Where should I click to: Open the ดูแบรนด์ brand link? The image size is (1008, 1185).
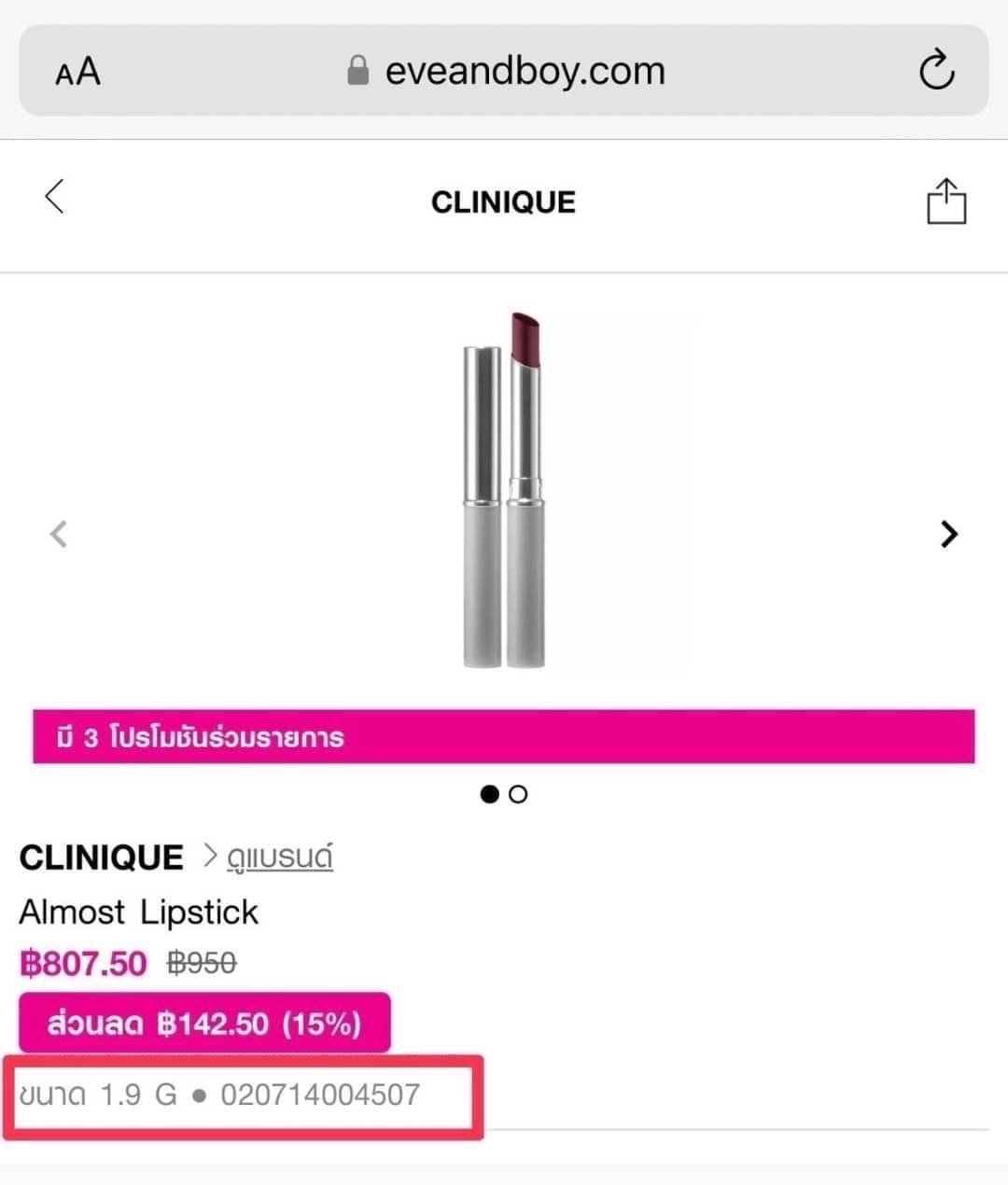[x=279, y=857]
